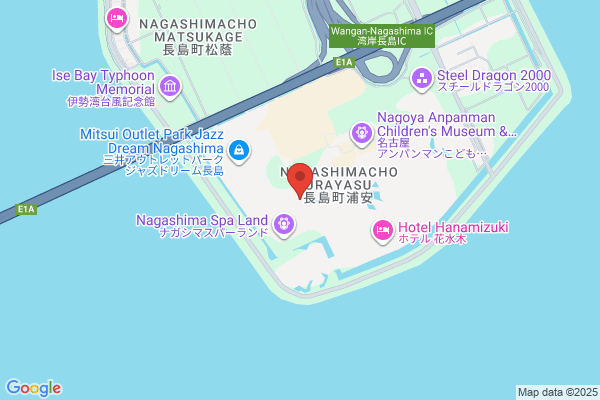This screenshot has height=400, width=600.
Task: Open the Hotel Hanamizuki pin
Action: click(382, 230)
